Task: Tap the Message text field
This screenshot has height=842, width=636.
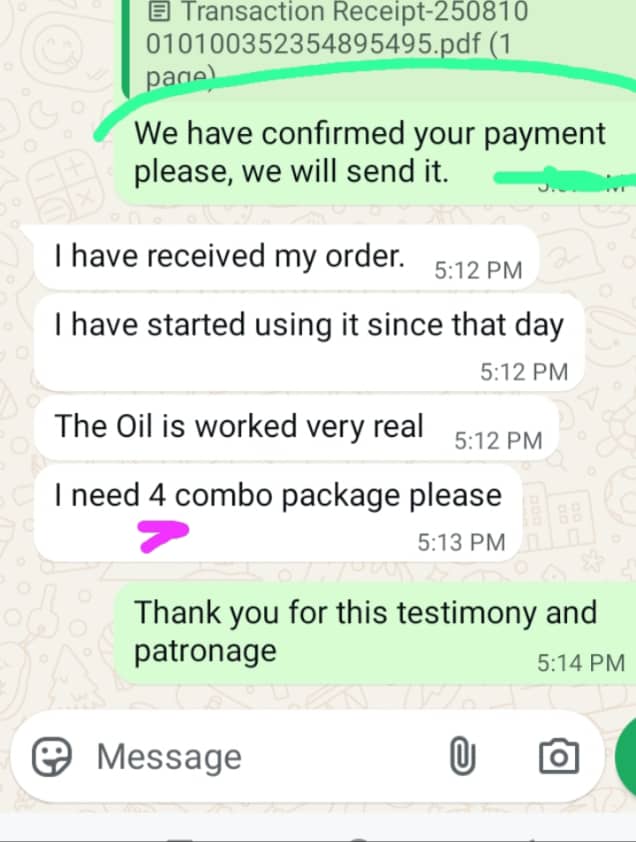Action: coord(250,757)
